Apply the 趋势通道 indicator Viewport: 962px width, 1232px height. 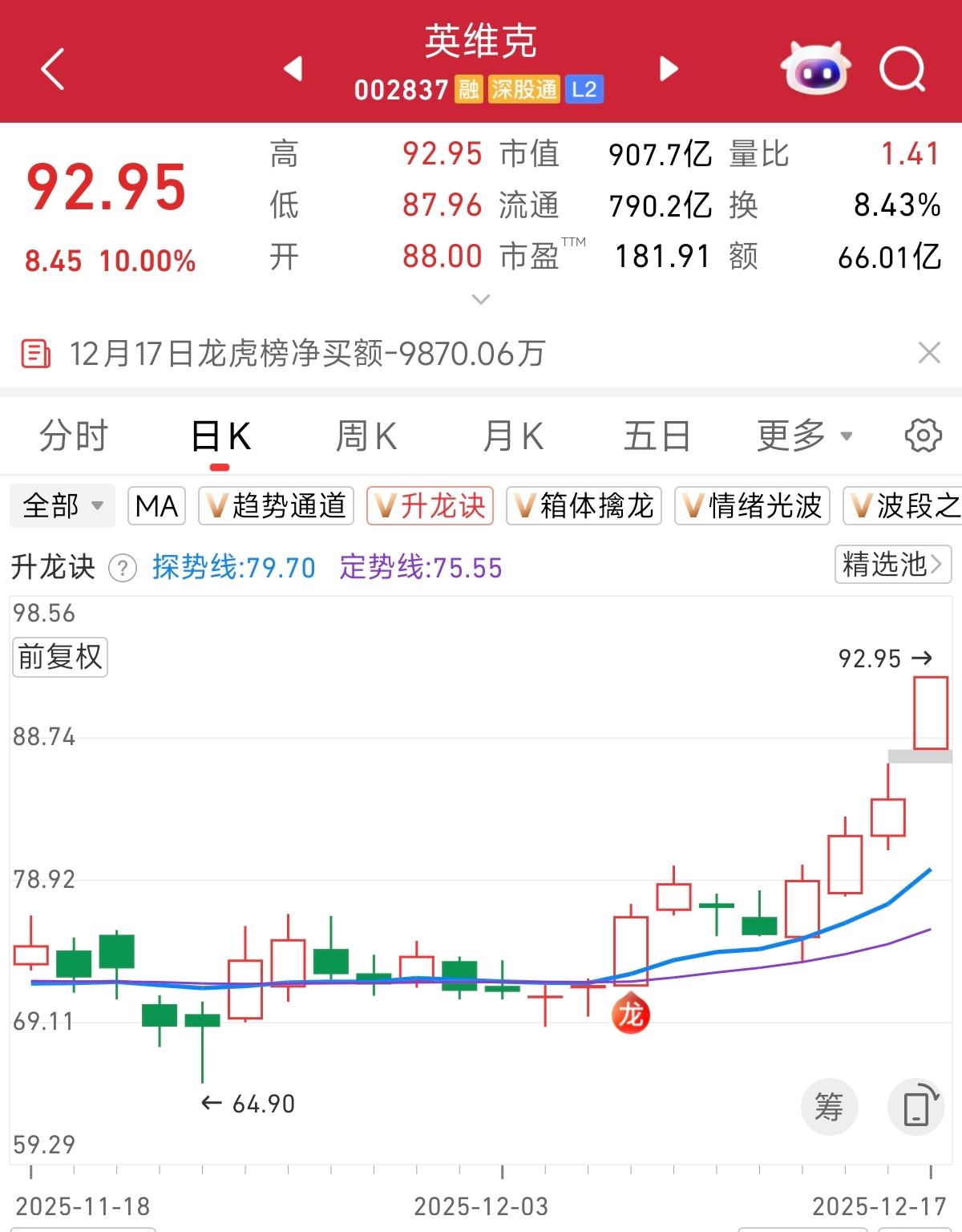pyautogui.click(x=276, y=506)
